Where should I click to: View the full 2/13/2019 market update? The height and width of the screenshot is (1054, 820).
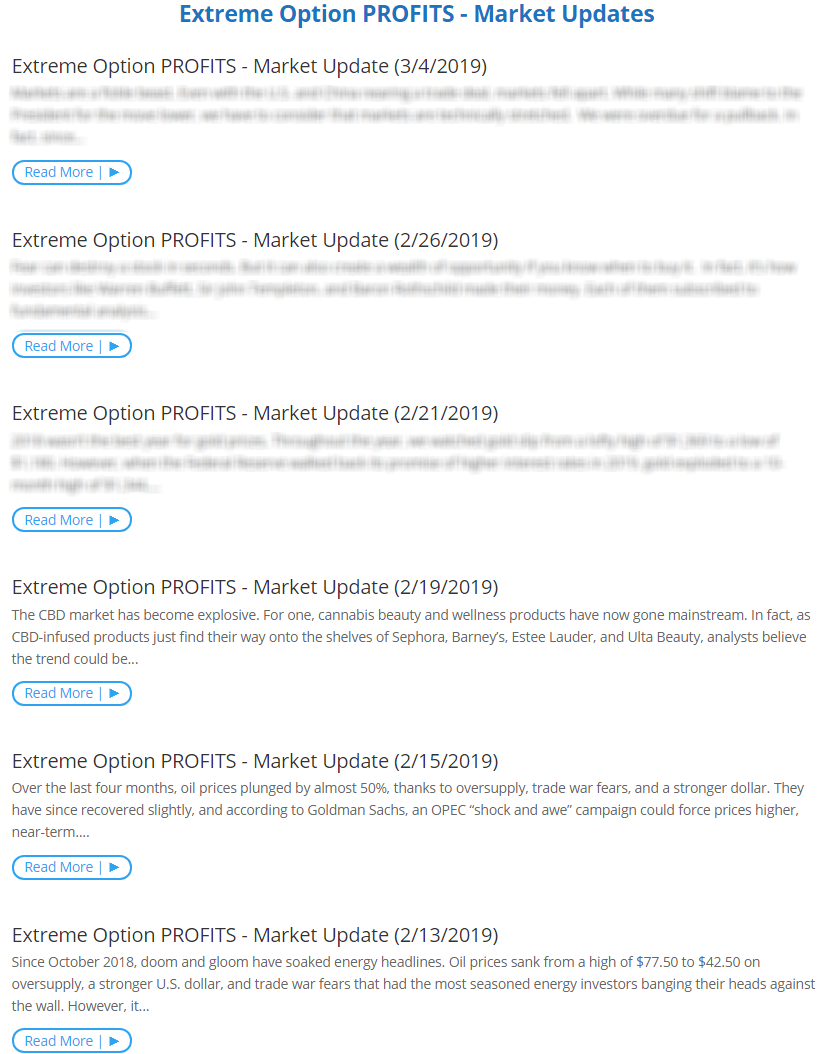(71, 1041)
